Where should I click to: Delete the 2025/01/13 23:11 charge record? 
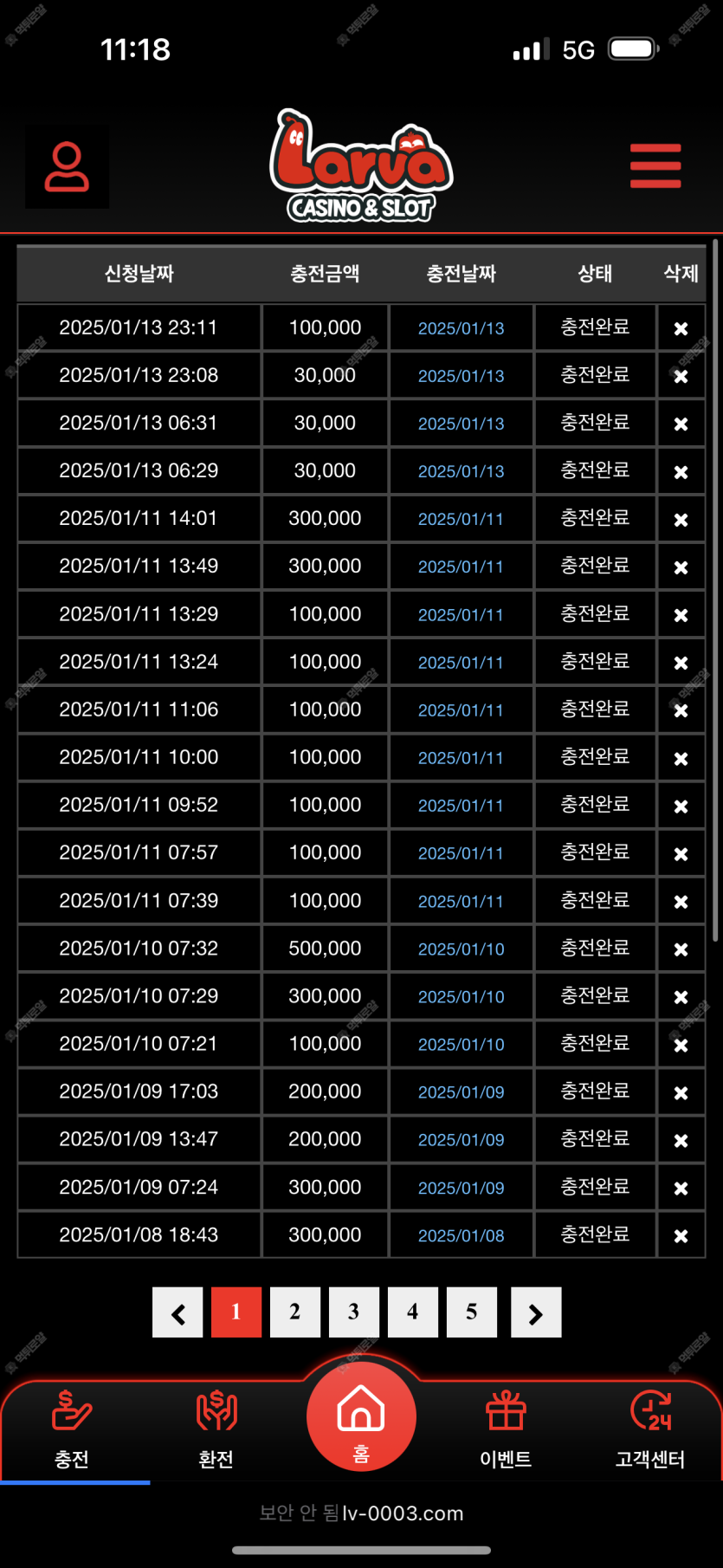(x=681, y=328)
